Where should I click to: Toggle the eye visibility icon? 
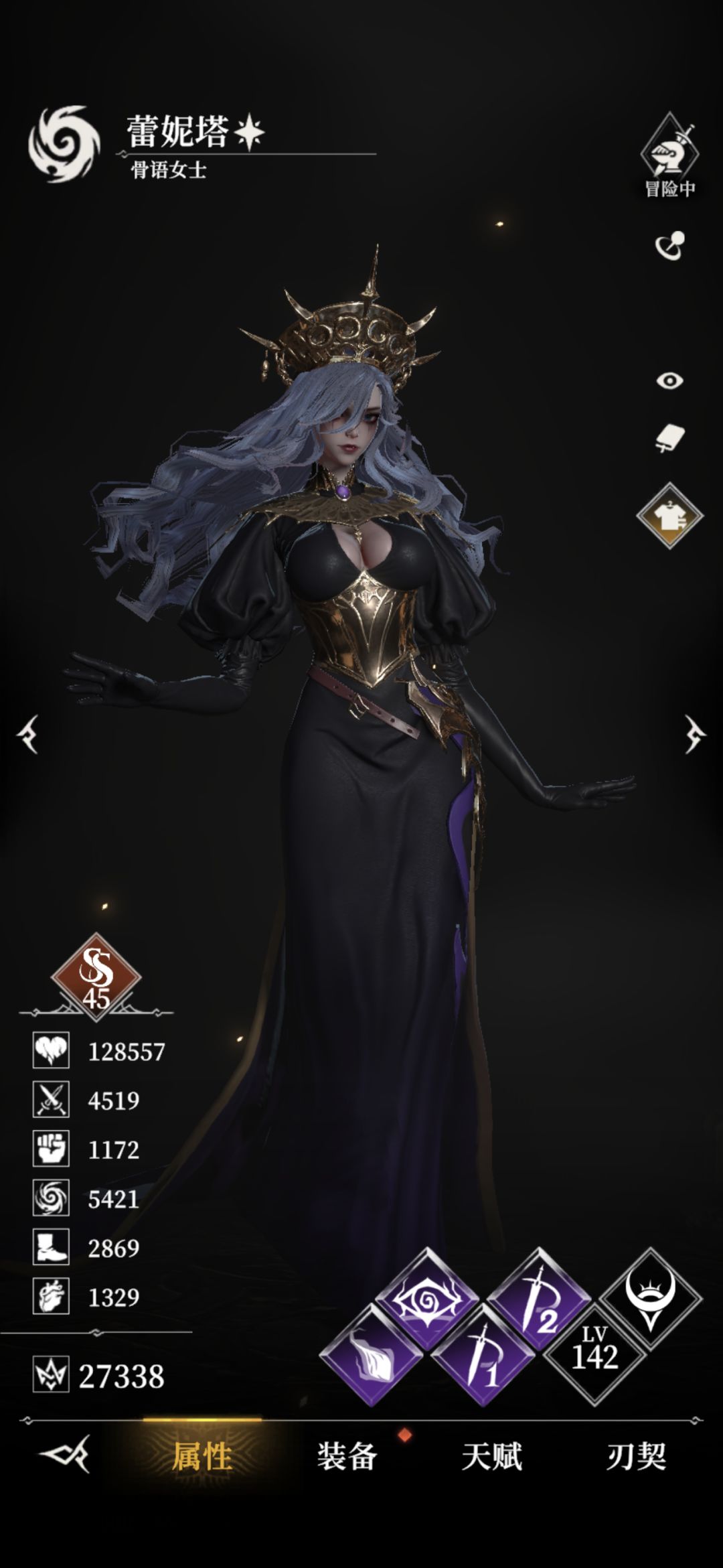[x=669, y=381]
